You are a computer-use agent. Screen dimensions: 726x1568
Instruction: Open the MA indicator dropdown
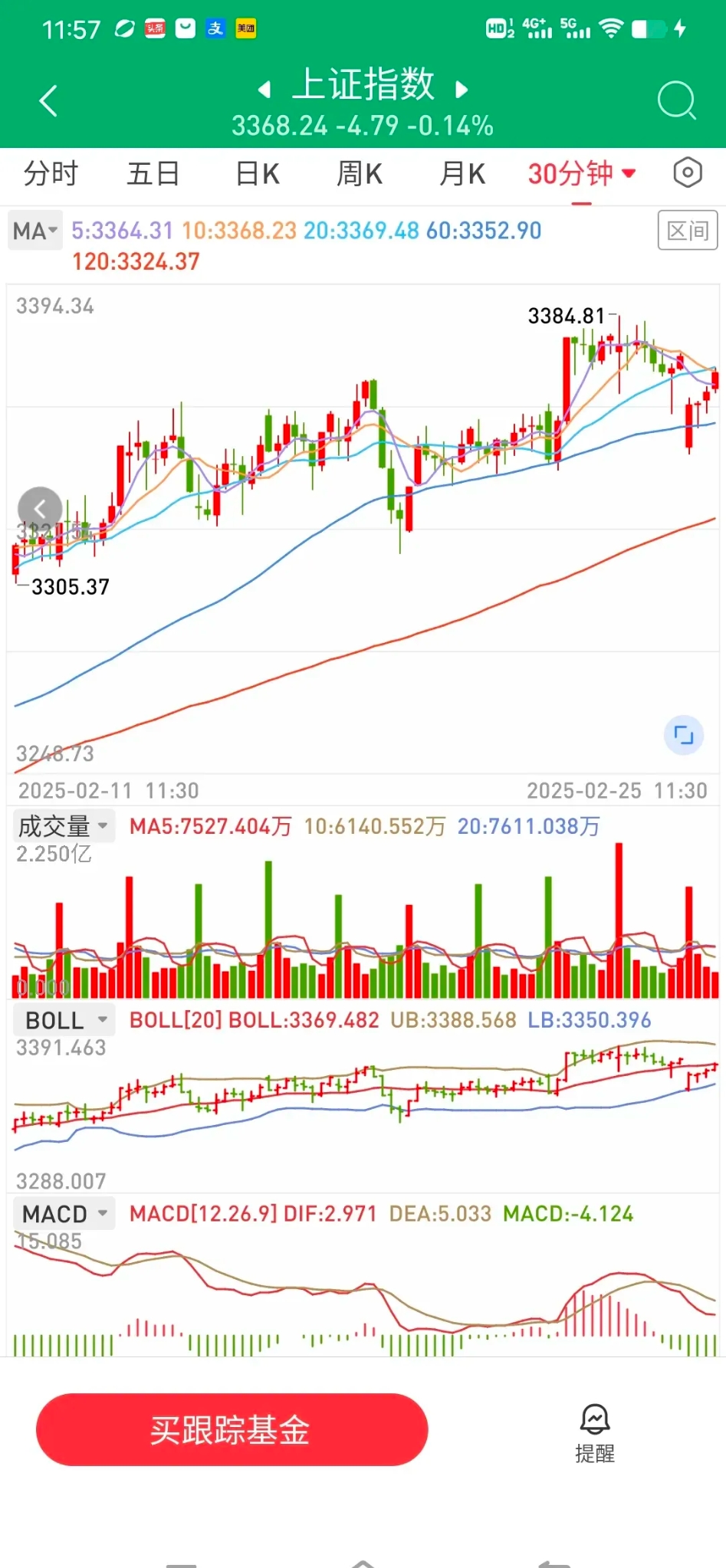[x=35, y=231]
